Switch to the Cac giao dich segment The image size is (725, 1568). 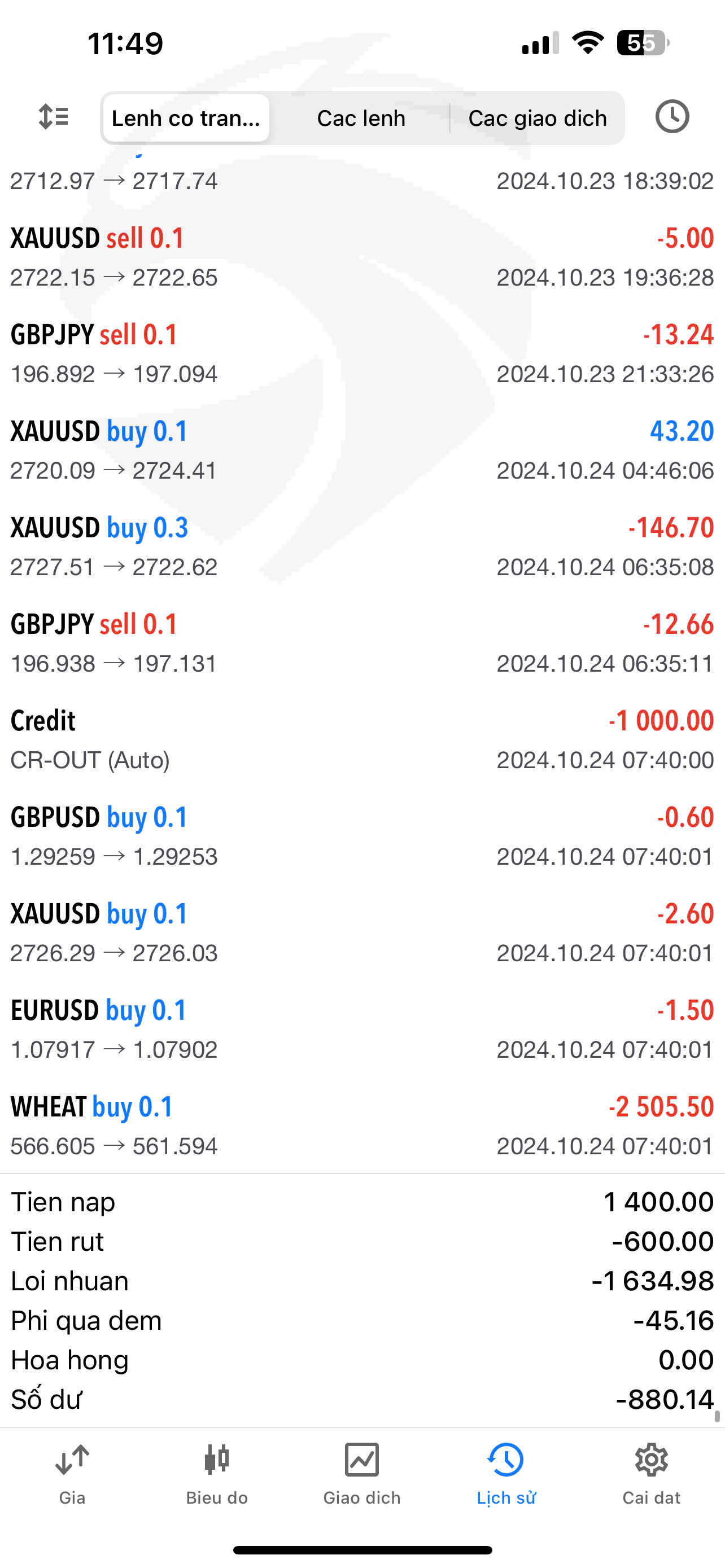(538, 118)
